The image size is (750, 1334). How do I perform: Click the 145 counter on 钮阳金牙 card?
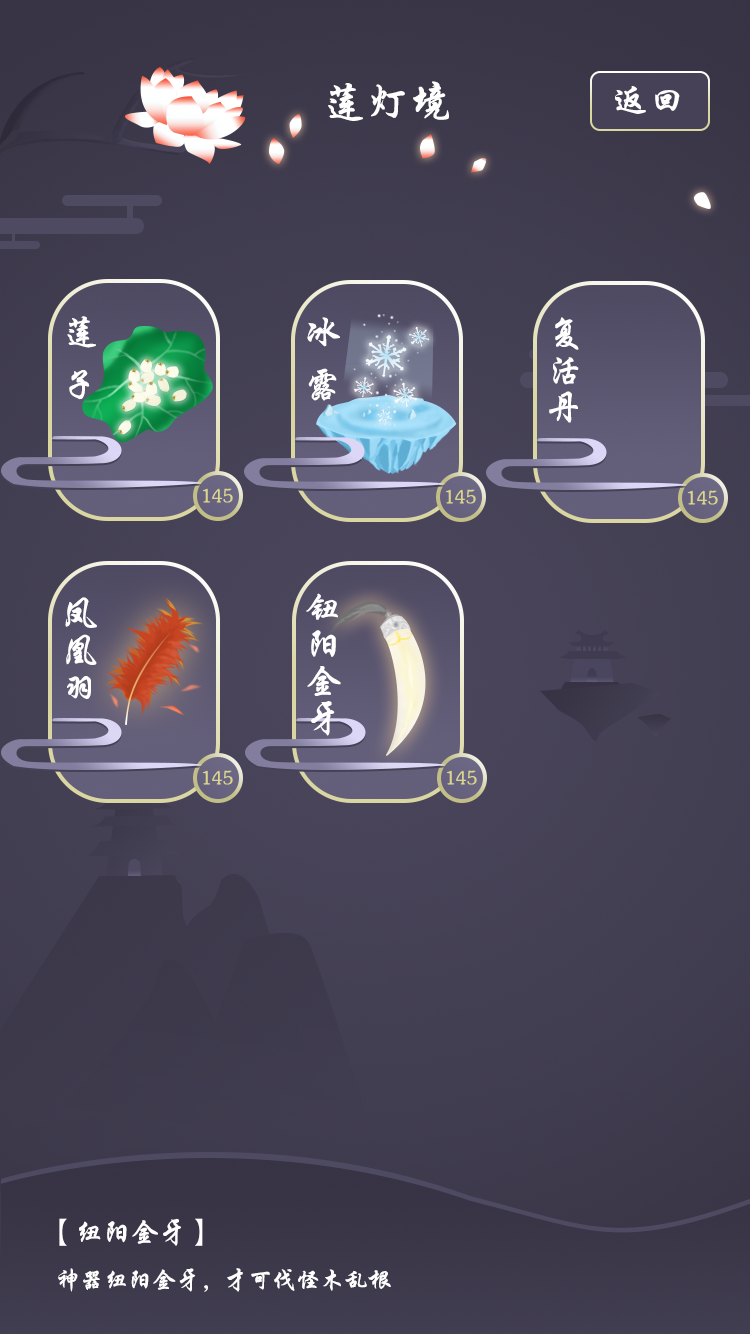tap(460, 776)
